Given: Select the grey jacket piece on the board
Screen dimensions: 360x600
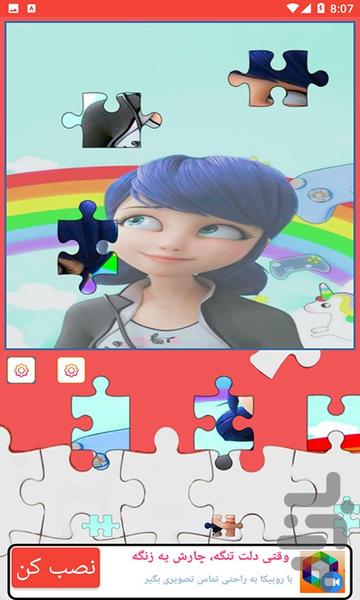Looking at the screenshot, I should point(111,120).
